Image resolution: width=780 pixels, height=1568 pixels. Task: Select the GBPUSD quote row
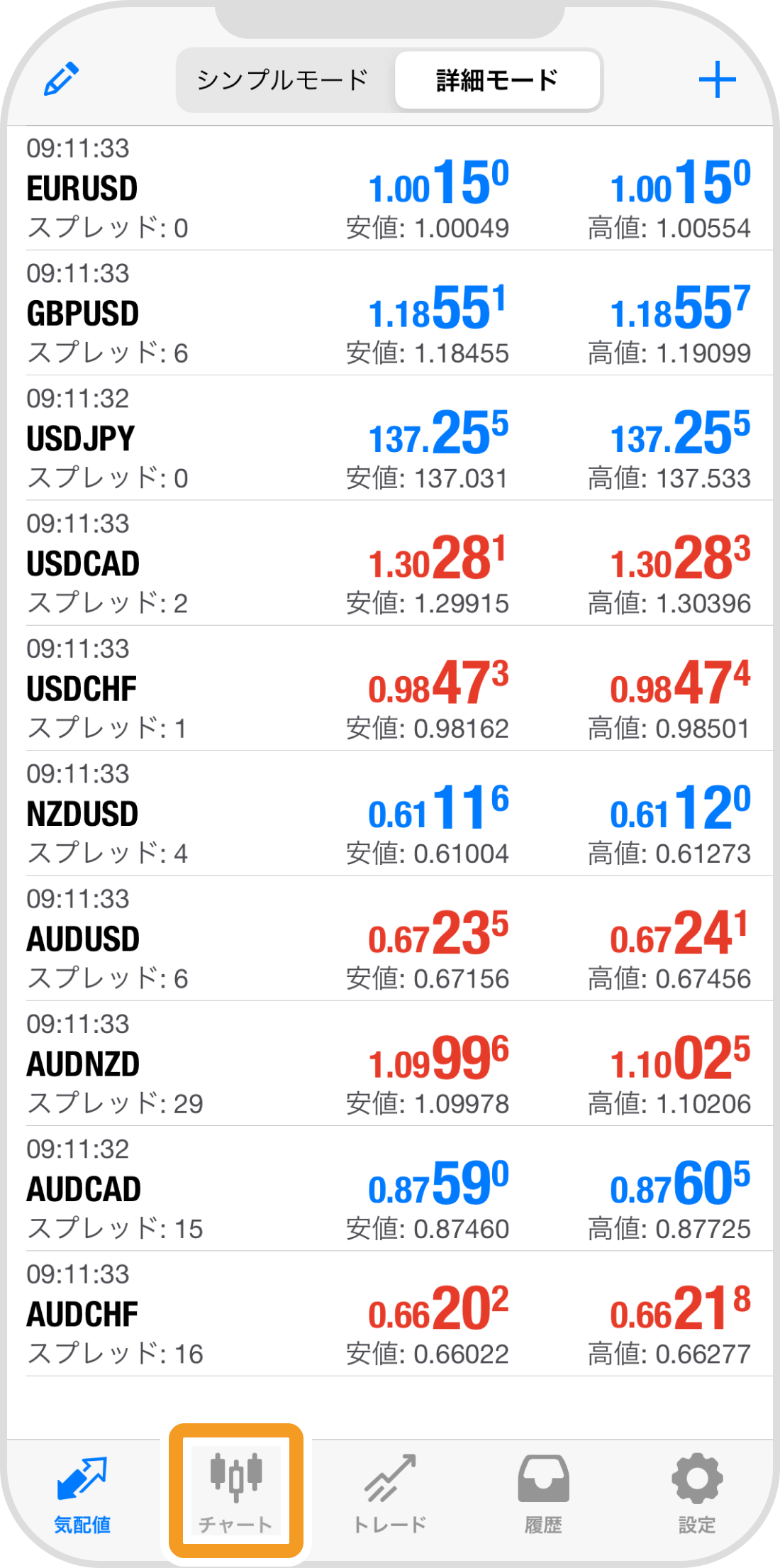(389, 313)
